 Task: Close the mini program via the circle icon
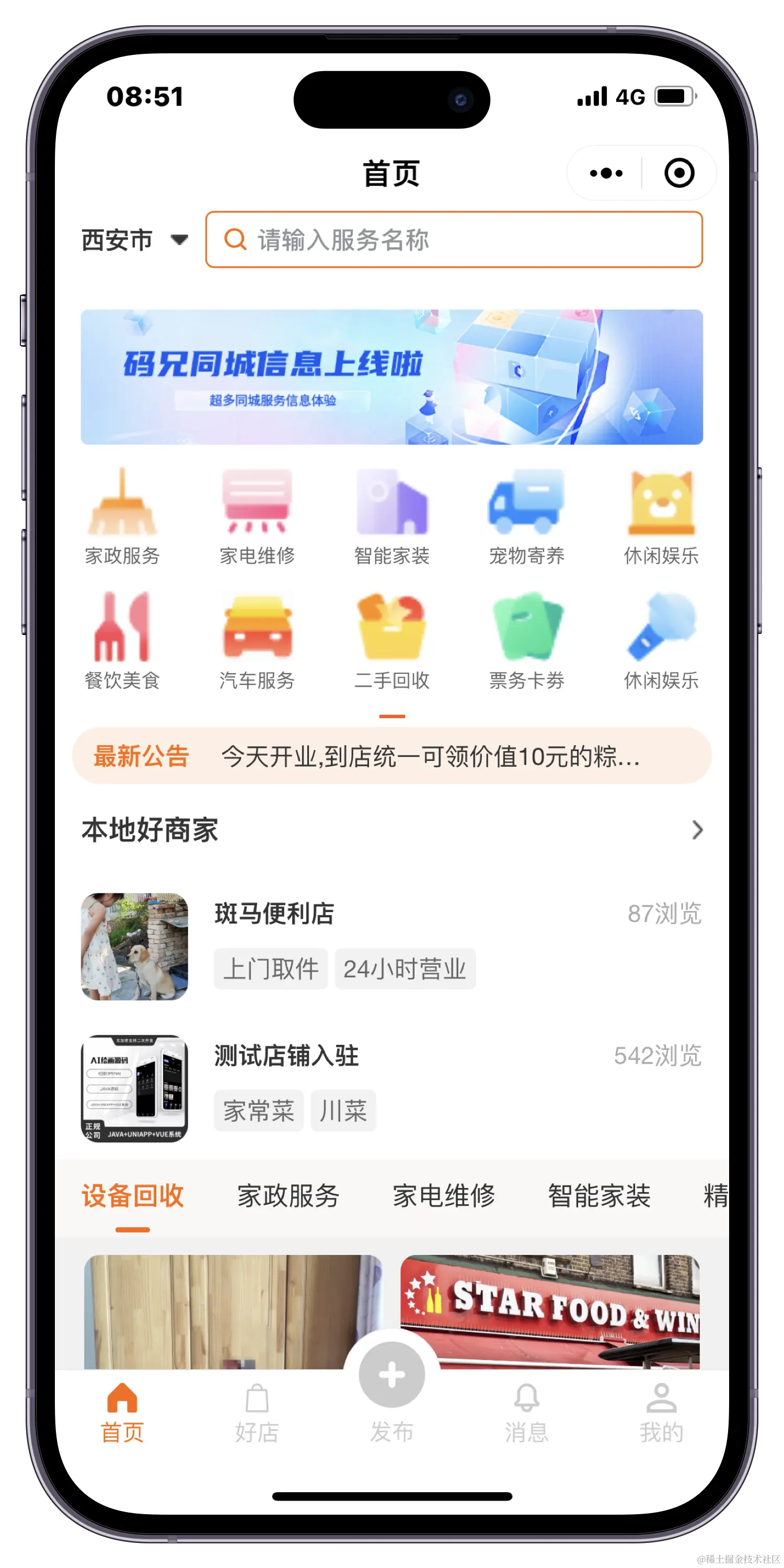pos(679,174)
